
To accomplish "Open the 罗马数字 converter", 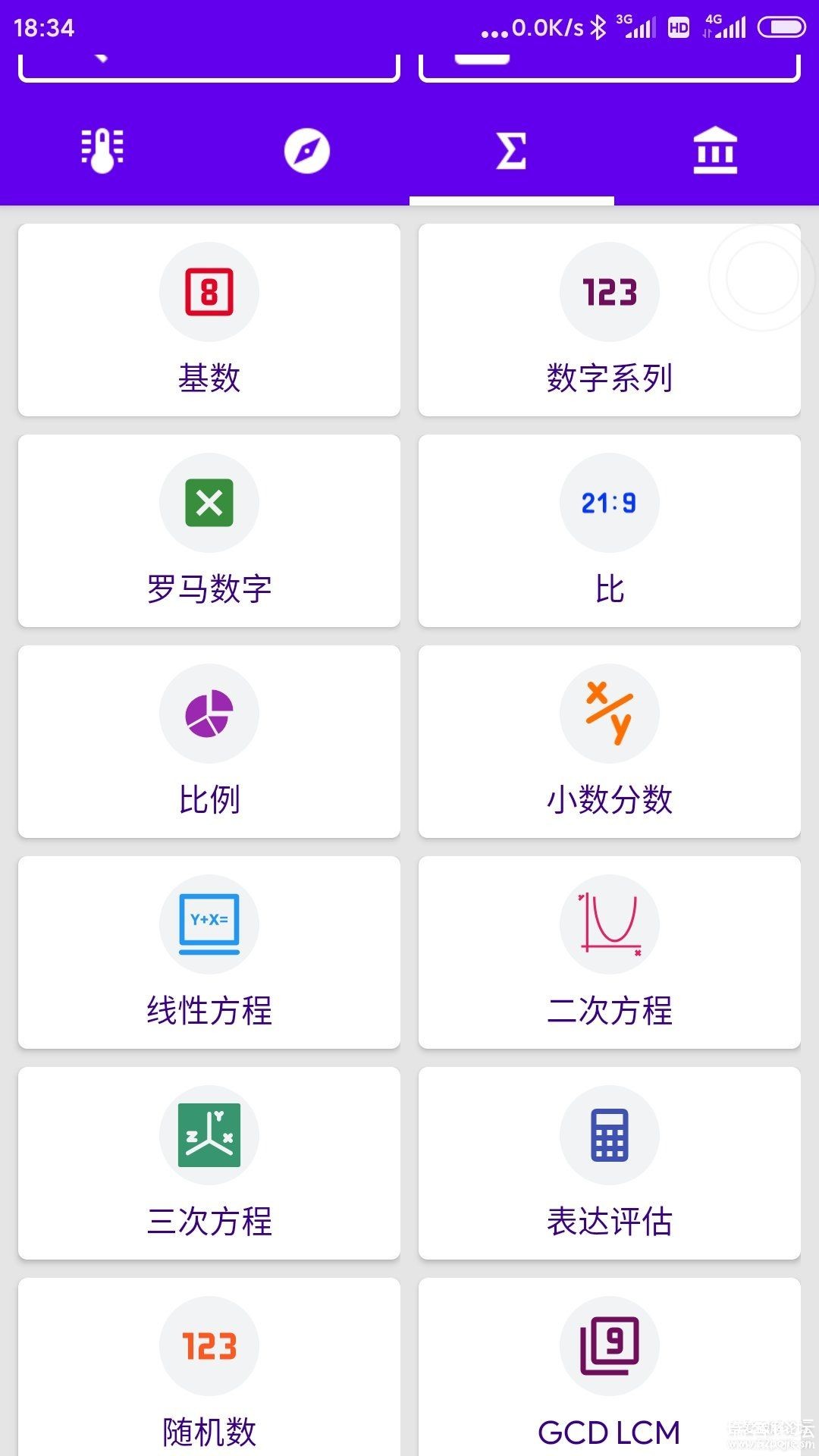I will [209, 531].
